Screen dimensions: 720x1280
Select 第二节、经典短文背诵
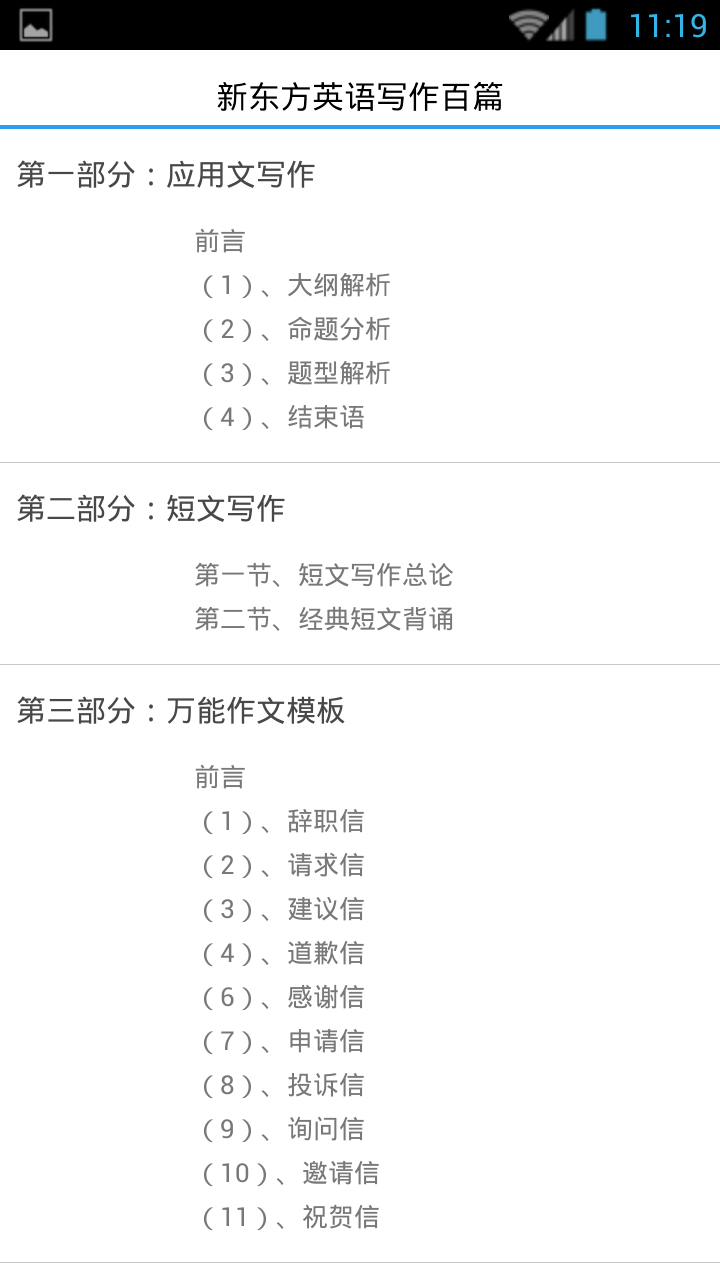(323, 619)
